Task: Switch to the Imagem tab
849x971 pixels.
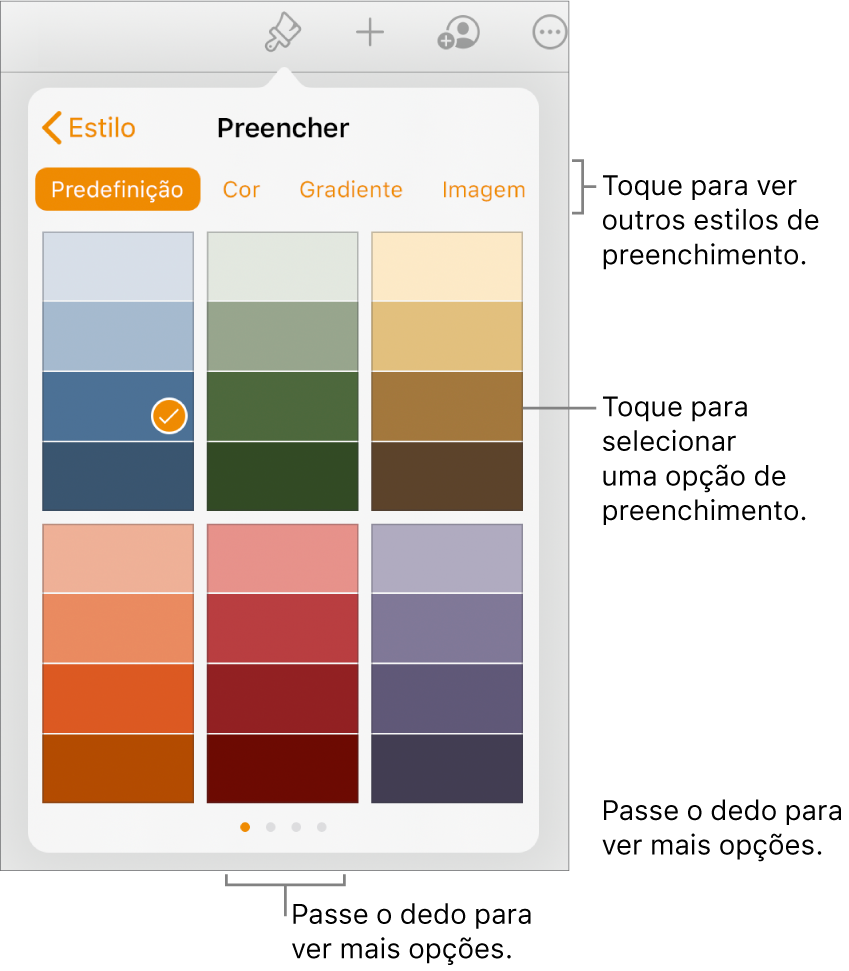Action: (x=483, y=189)
